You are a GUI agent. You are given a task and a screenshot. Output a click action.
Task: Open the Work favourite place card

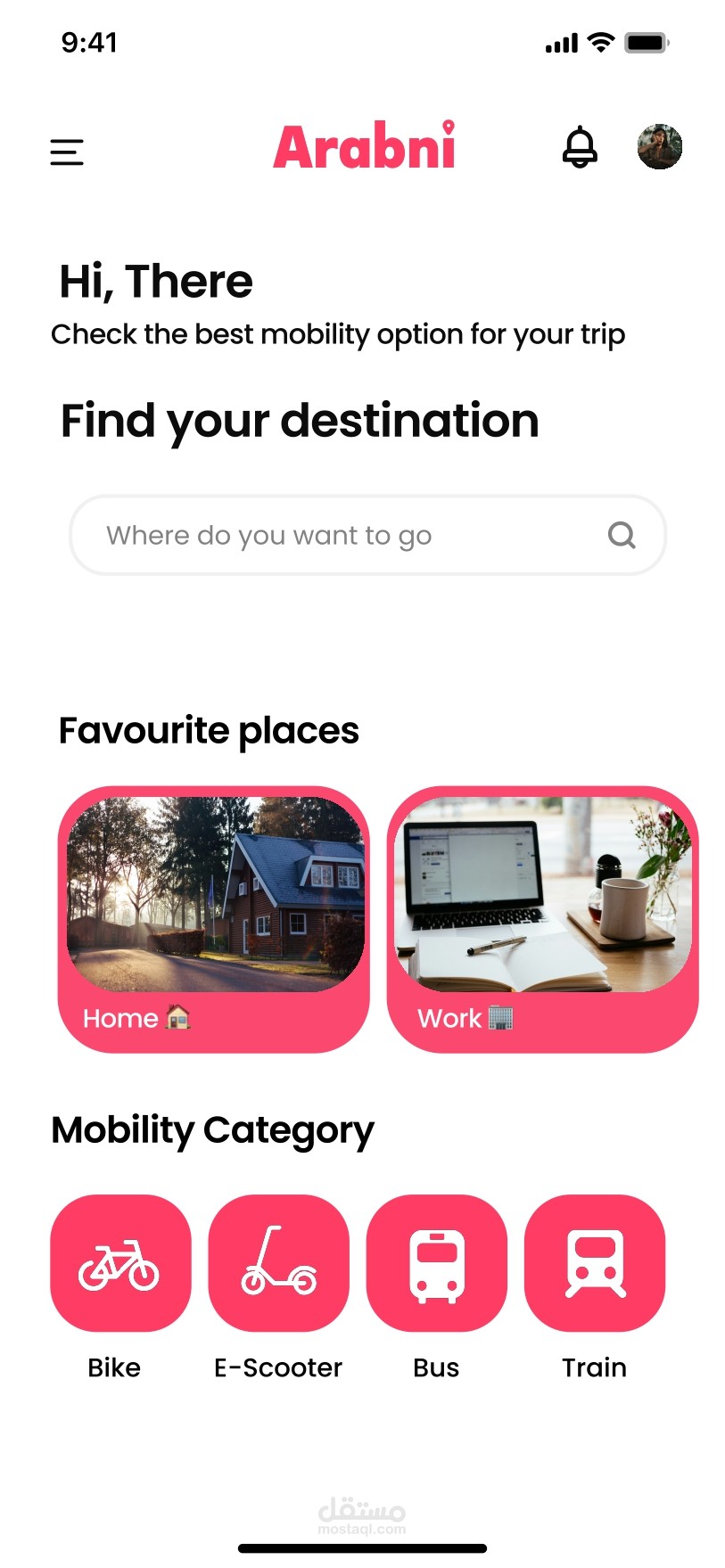pyautogui.click(x=542, y=919)
